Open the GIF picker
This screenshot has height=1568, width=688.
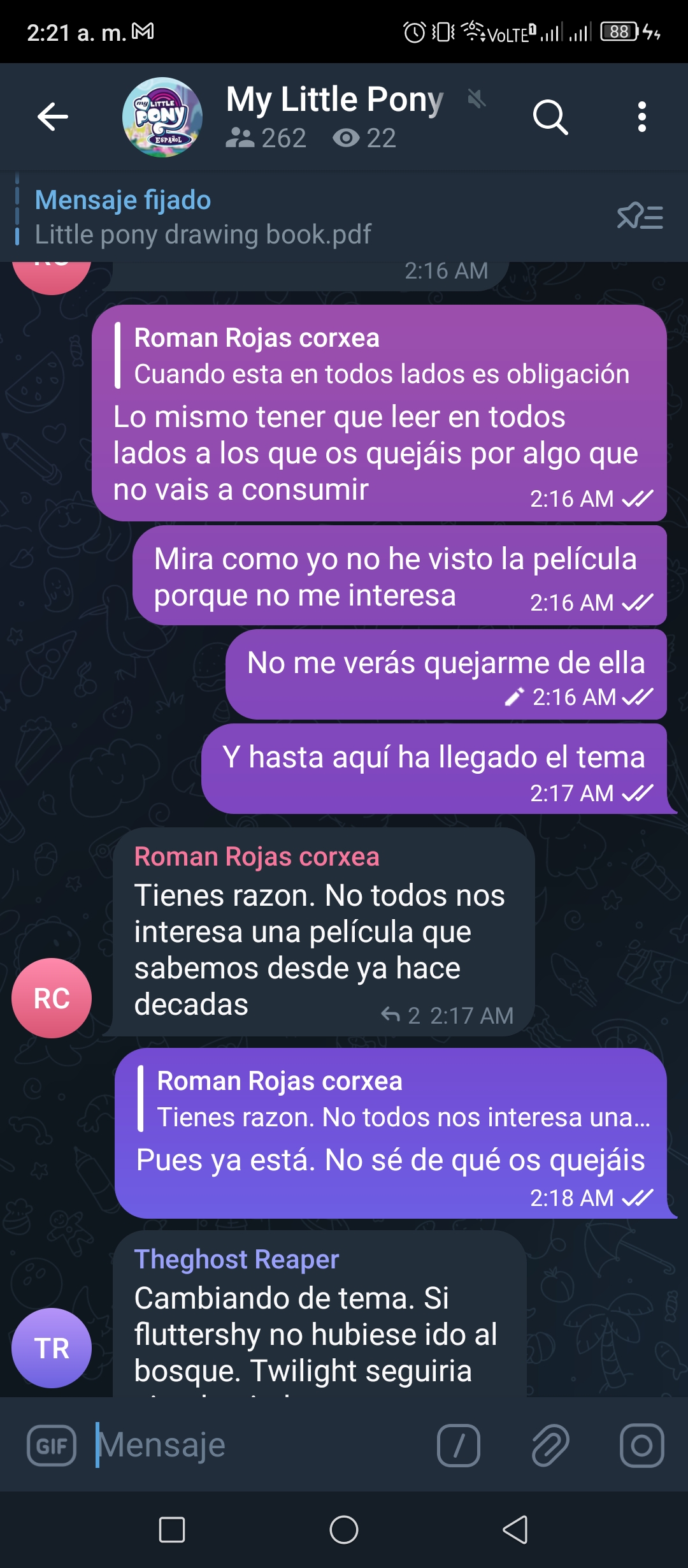[52, 1445]
